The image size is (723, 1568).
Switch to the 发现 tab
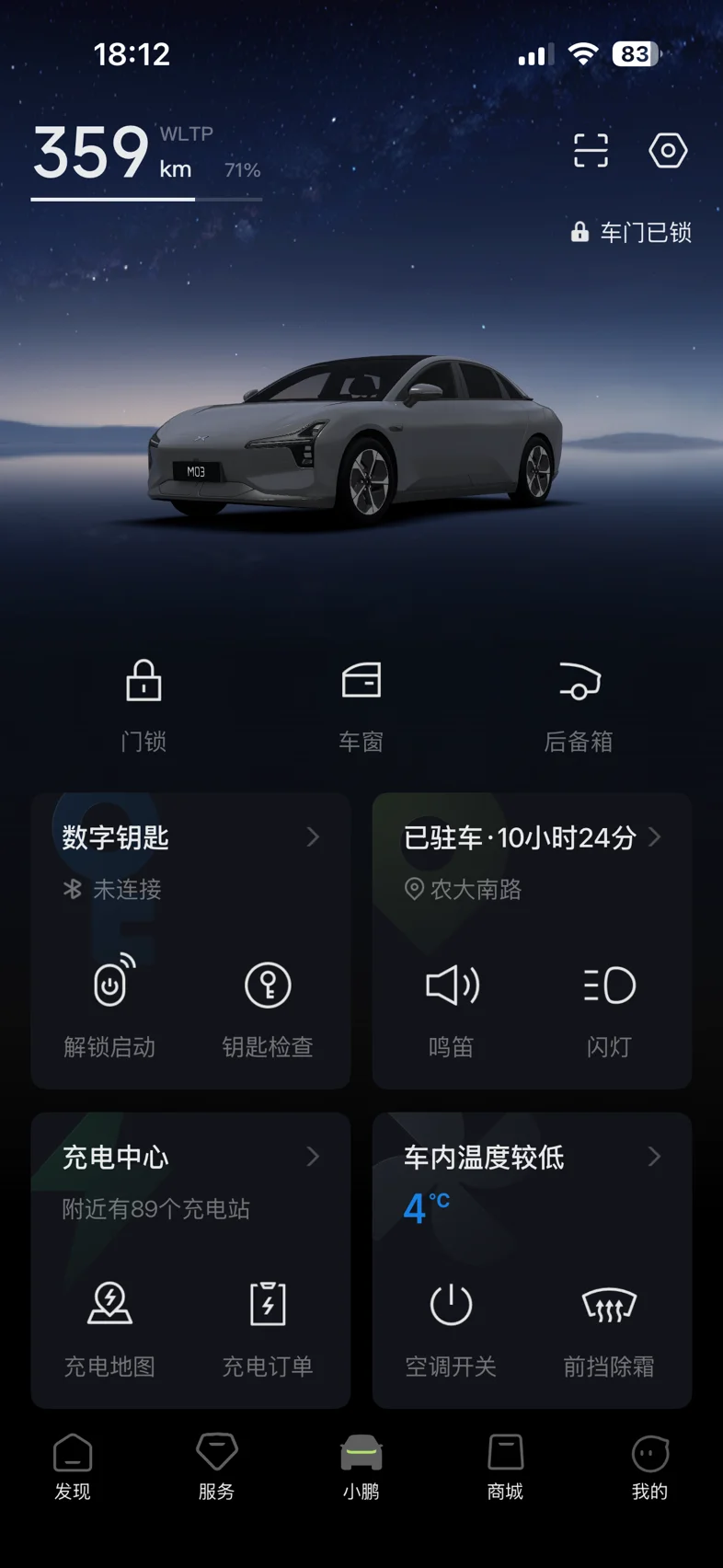[x=73, y=1467]
